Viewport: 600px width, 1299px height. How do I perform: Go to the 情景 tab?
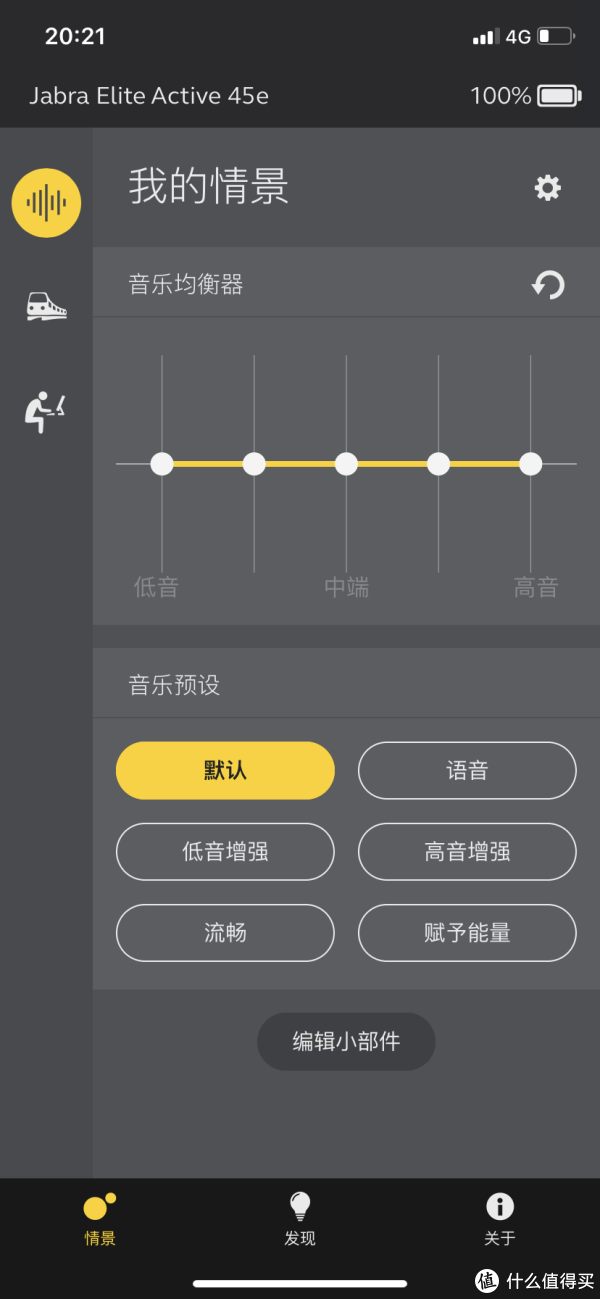coord(100,1218)
